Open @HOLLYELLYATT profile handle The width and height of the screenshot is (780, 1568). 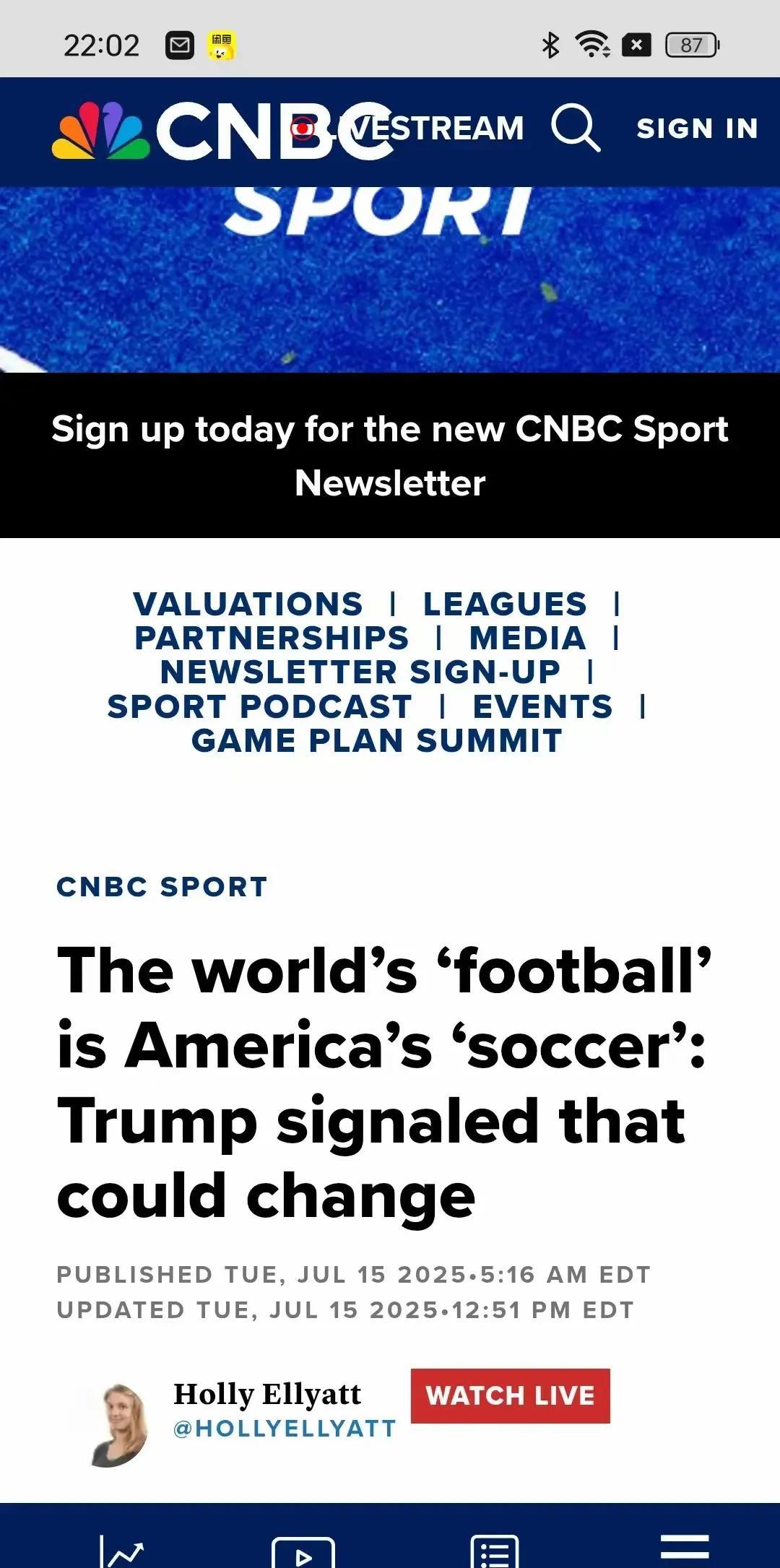[x=283, y=1428]
